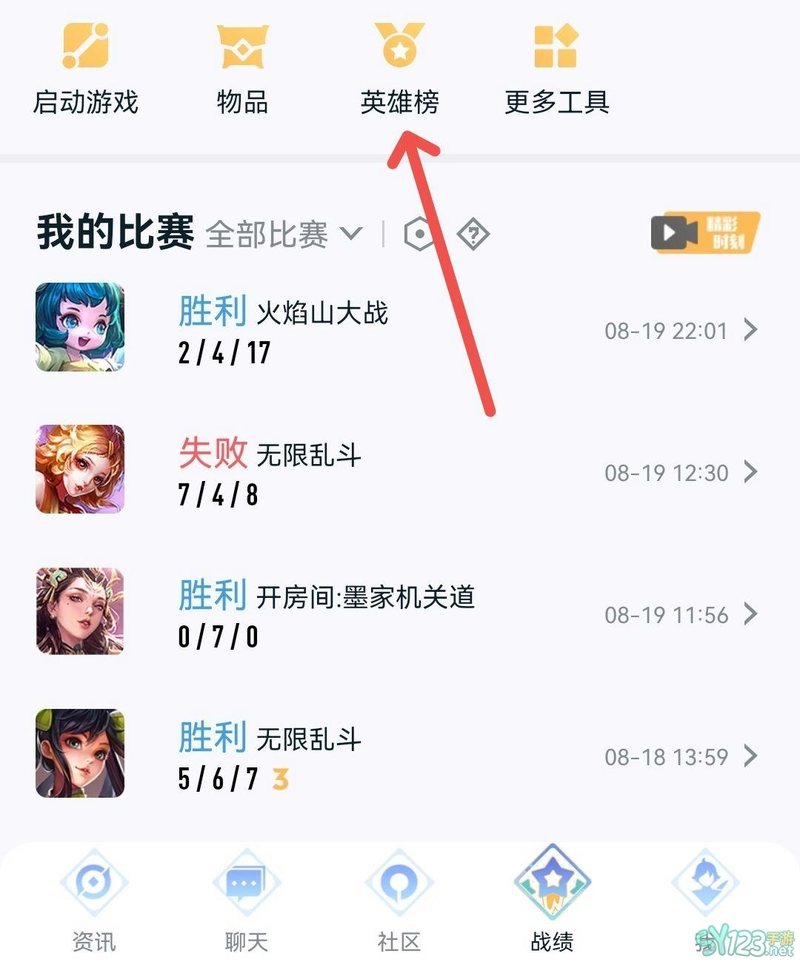
Task: Tap 启动游戏 to launch the game
Action: (x=85, y=68)
